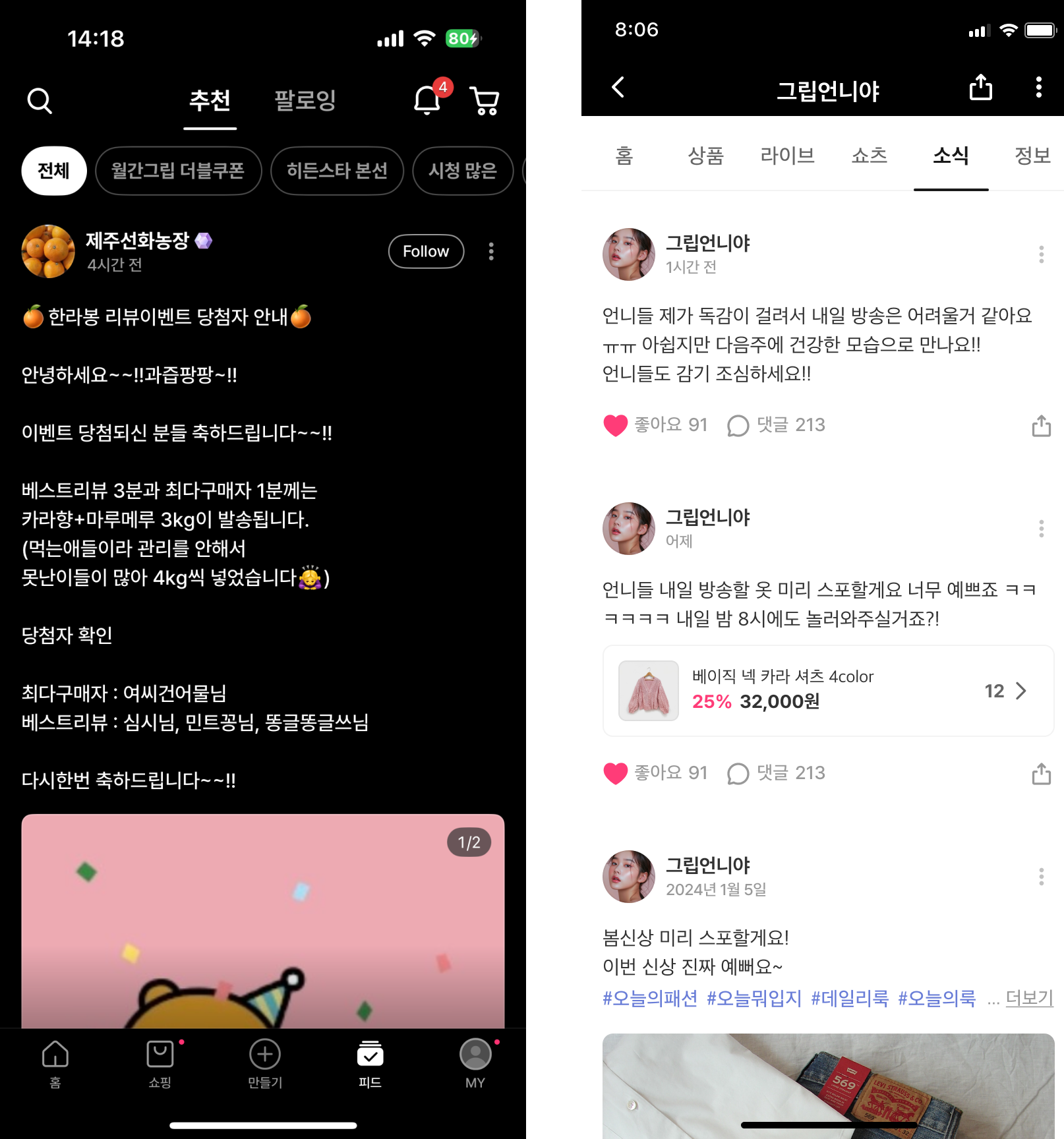Switch to the 상품 tab

point(705,156)
